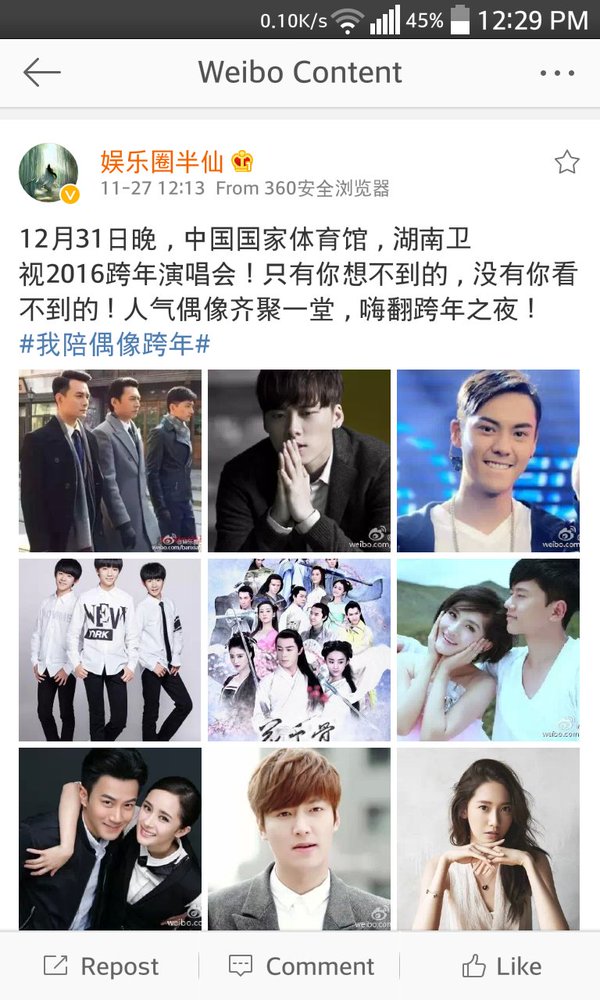This screenshot has width=600, height=1000.
Task: Go back using the arrow icon
Action: click(42, 72)
